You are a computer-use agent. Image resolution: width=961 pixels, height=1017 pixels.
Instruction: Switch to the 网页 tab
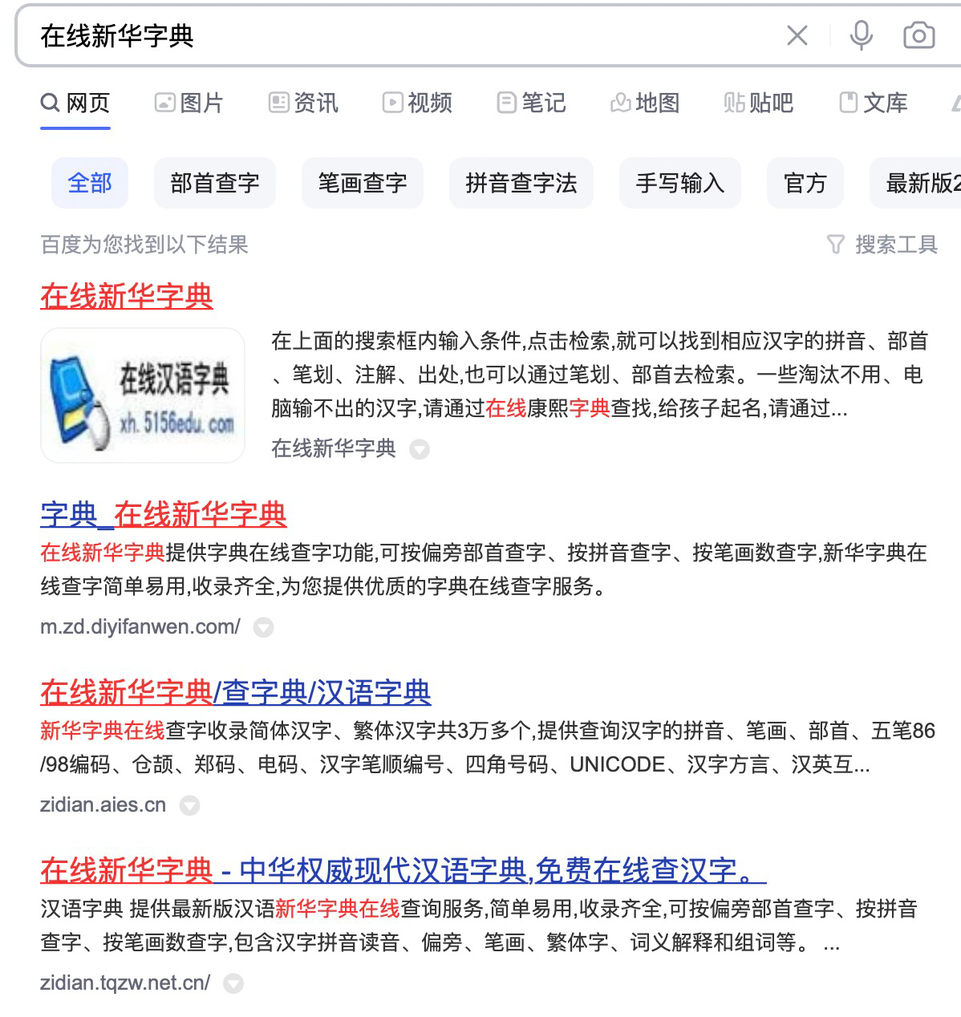pos(75,102)
